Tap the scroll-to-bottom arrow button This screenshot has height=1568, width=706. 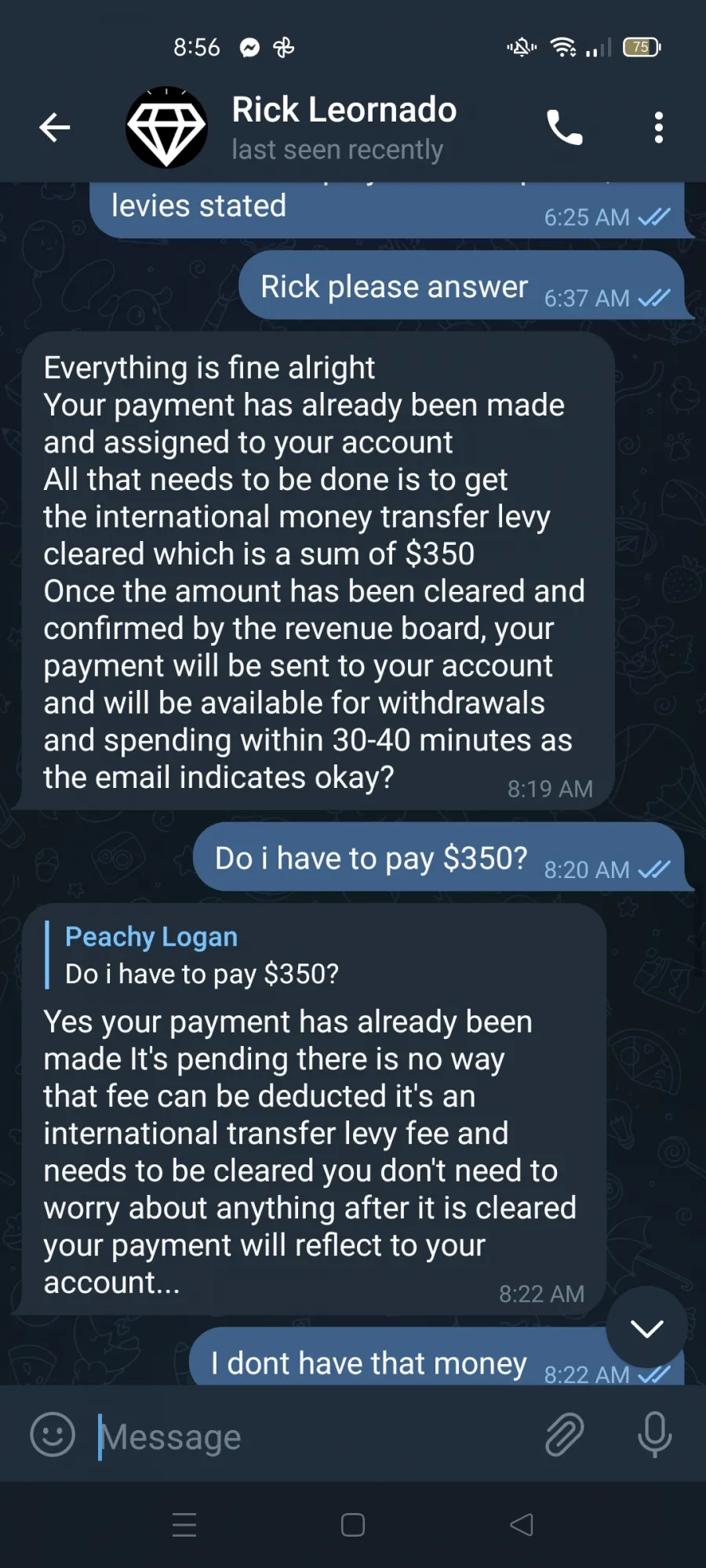pyautogui.click(x=647, y=1327)
